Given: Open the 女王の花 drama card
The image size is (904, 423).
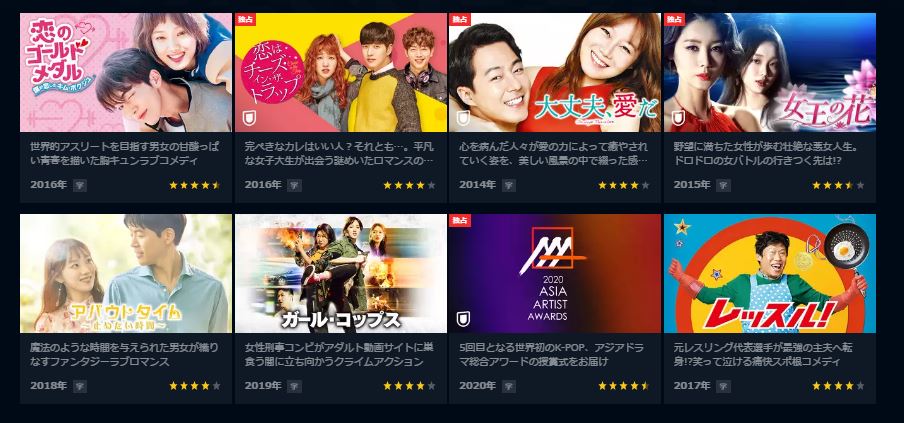Looking at the screenshot, I should (769, 73).
